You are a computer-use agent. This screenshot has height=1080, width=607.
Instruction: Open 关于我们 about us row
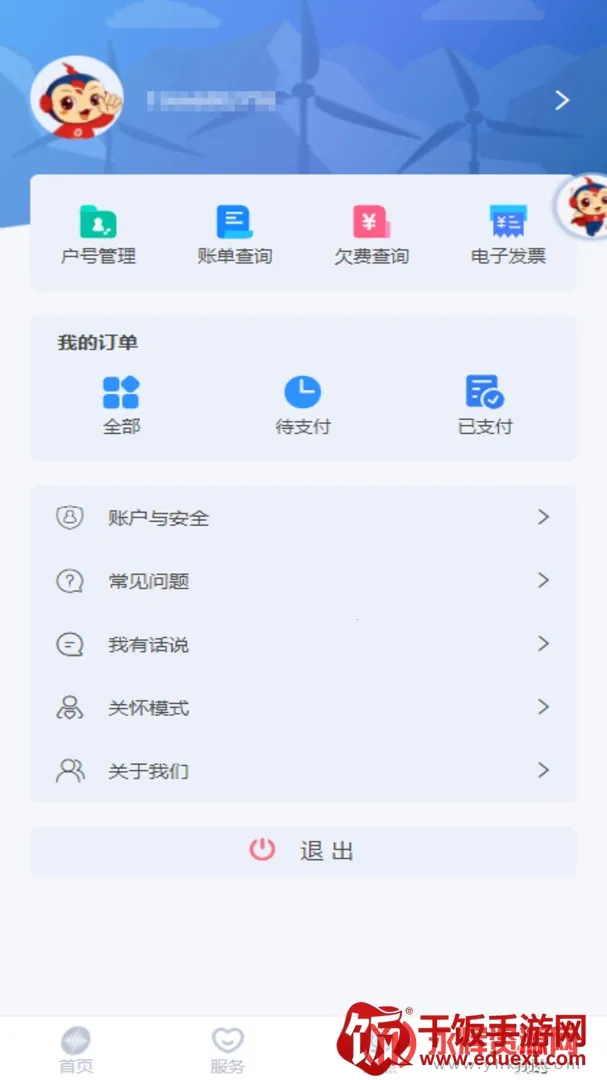pyautogui.click(x=303, y=771)
